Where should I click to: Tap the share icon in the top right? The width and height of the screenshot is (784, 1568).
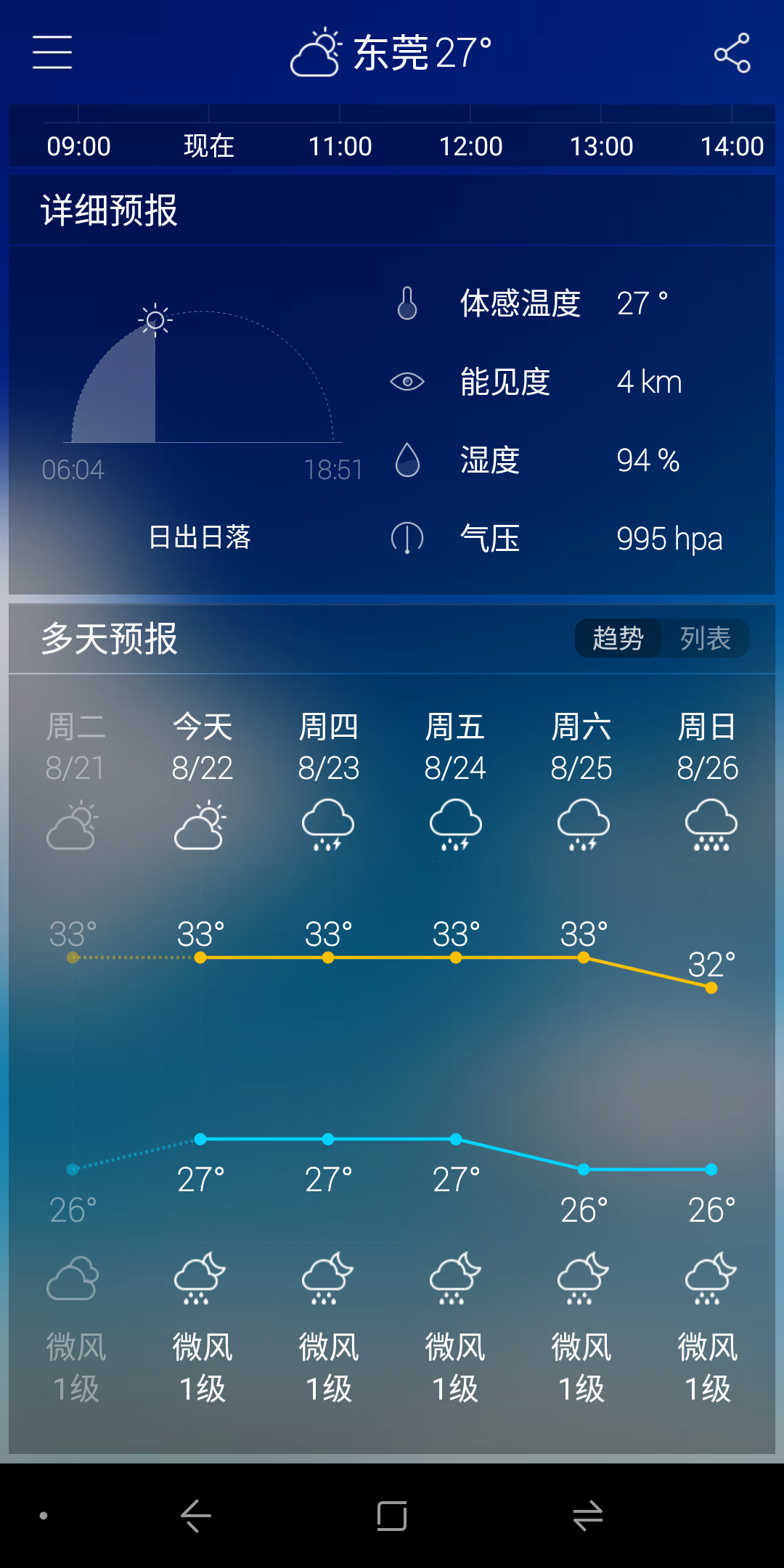click(731, 52)
